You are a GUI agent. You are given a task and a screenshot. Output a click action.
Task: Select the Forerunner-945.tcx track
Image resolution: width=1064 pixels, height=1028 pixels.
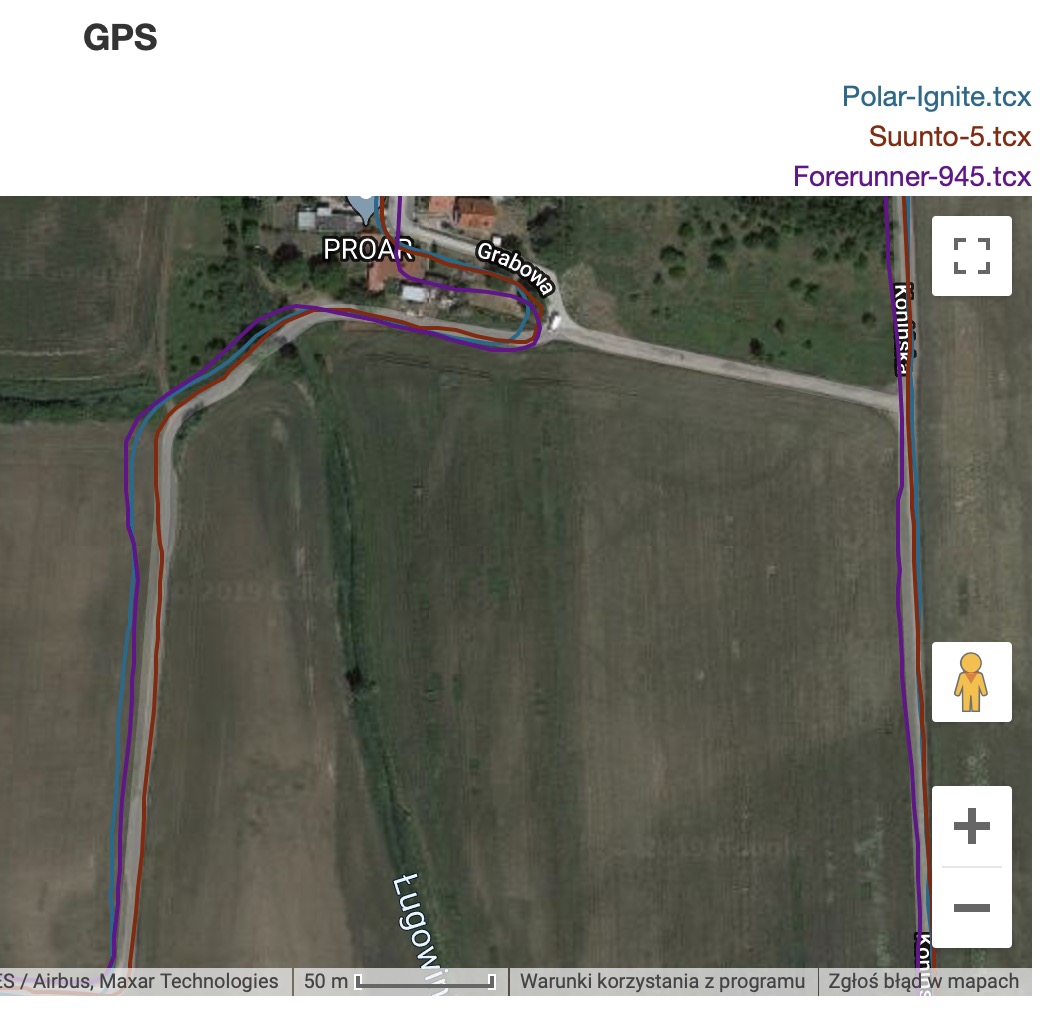pyautogui.click(x=911, y=176)
